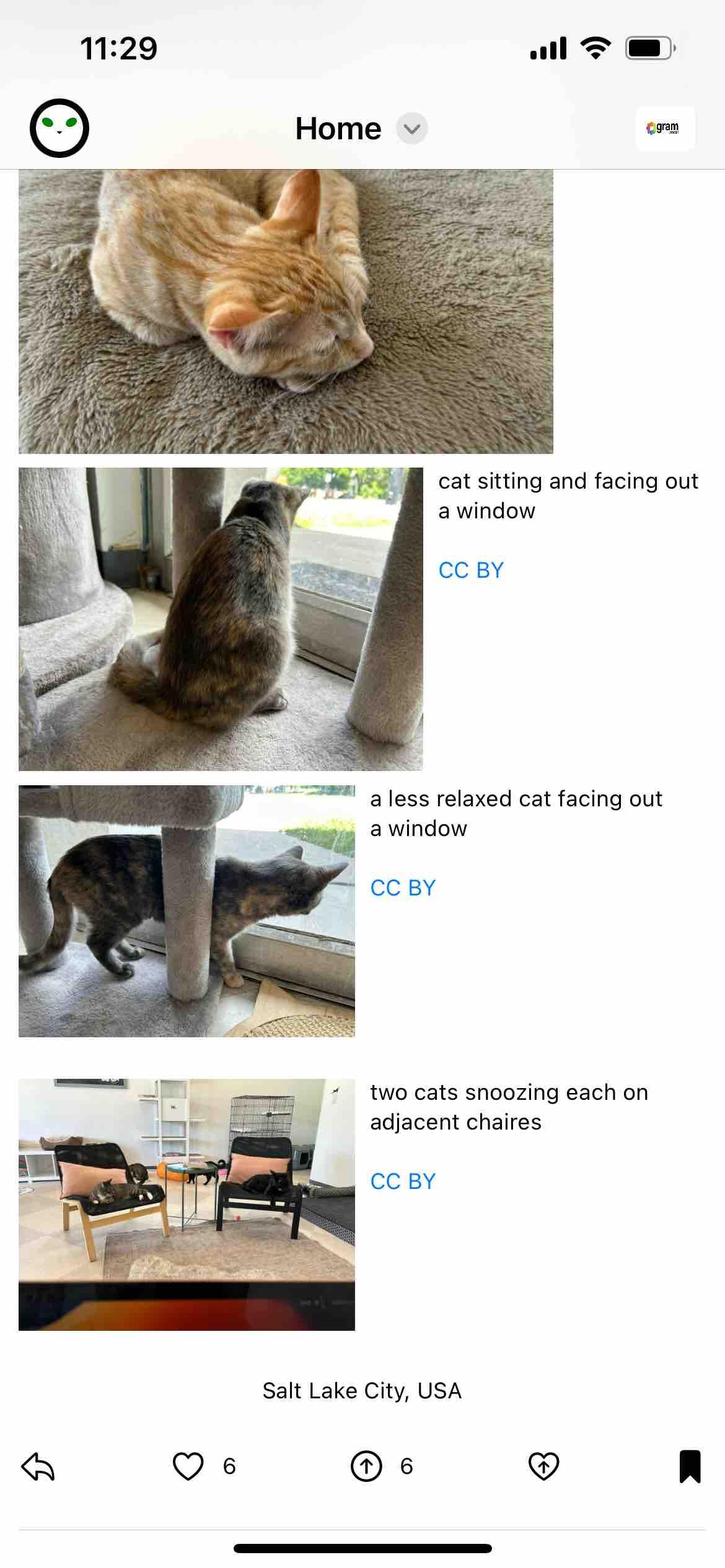
Task: Open CC BY link for cat sitting photo
Action: [x=471, y=570]
